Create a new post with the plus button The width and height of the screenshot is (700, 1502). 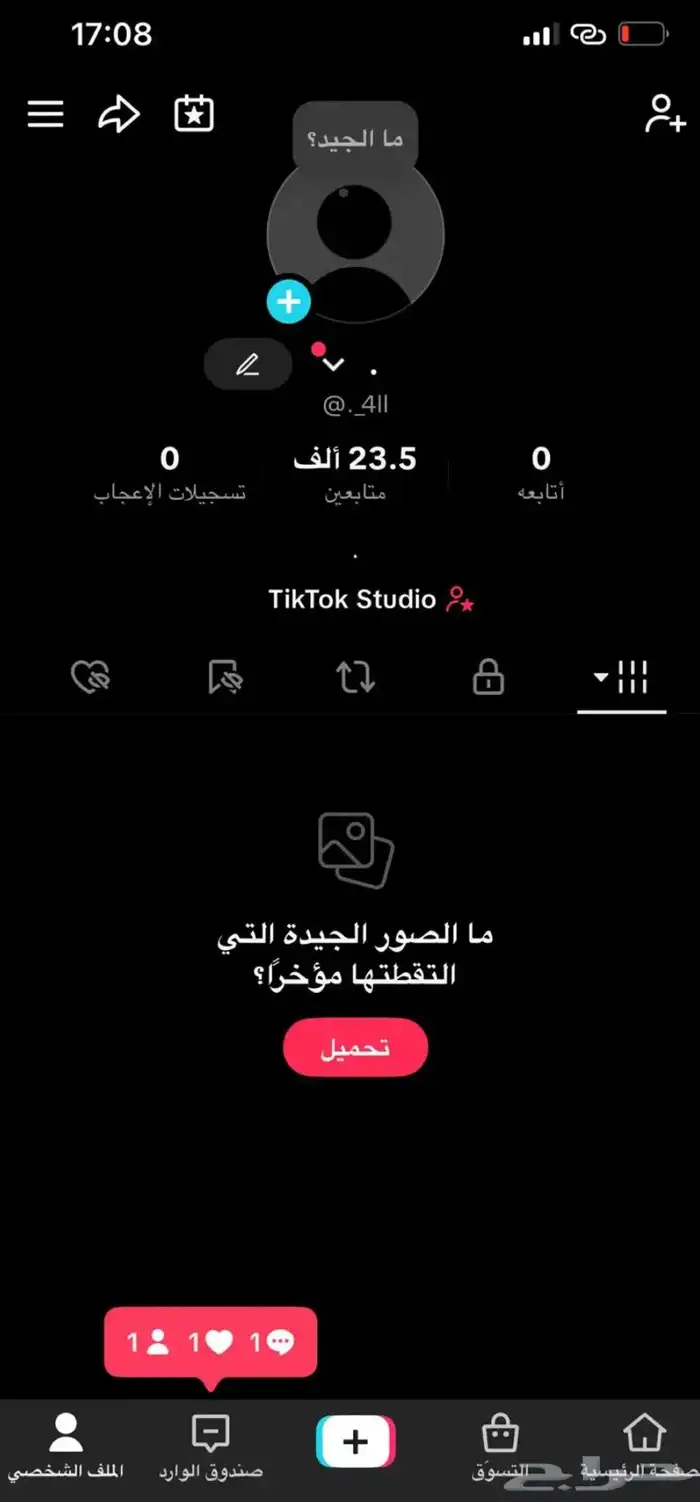click(355, 1441)
